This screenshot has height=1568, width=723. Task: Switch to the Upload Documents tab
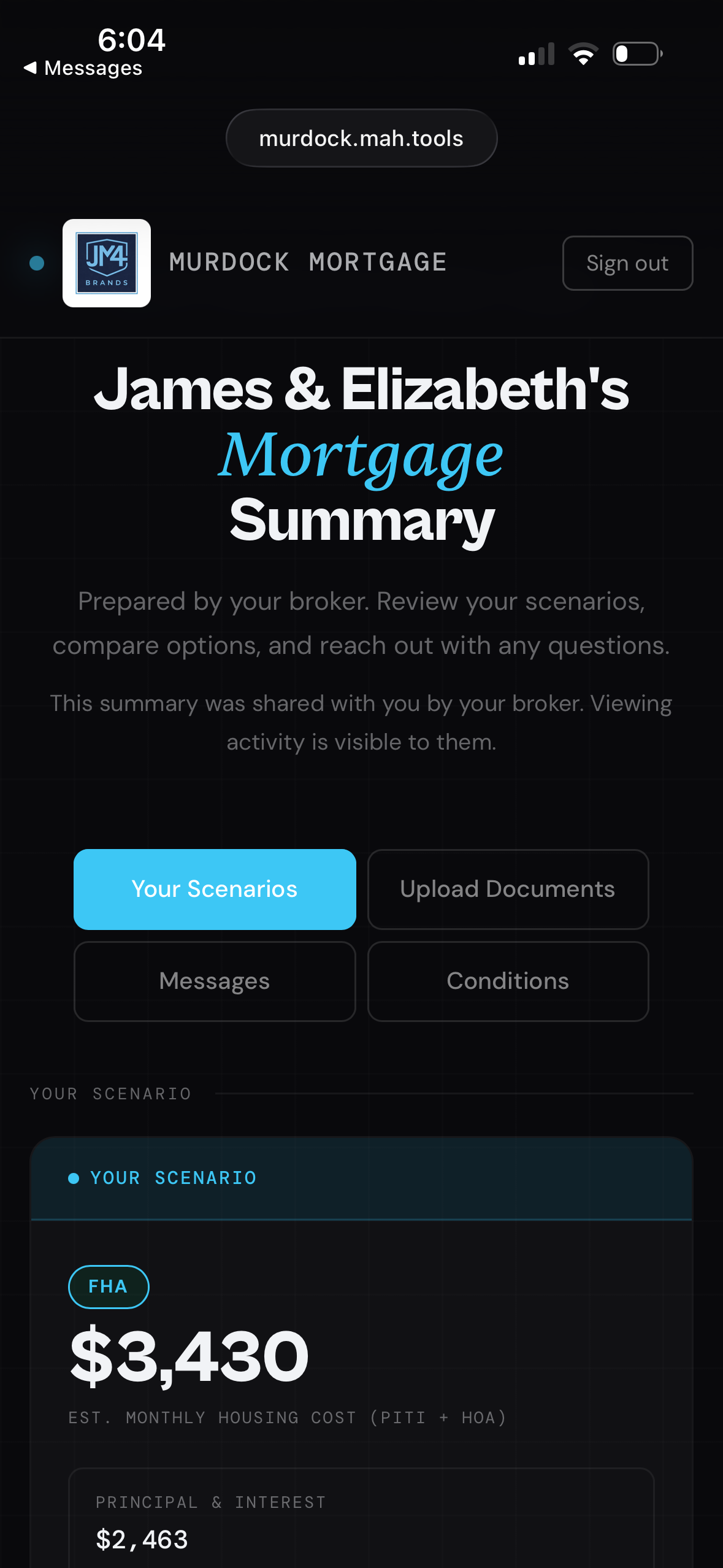pos(507,889)
